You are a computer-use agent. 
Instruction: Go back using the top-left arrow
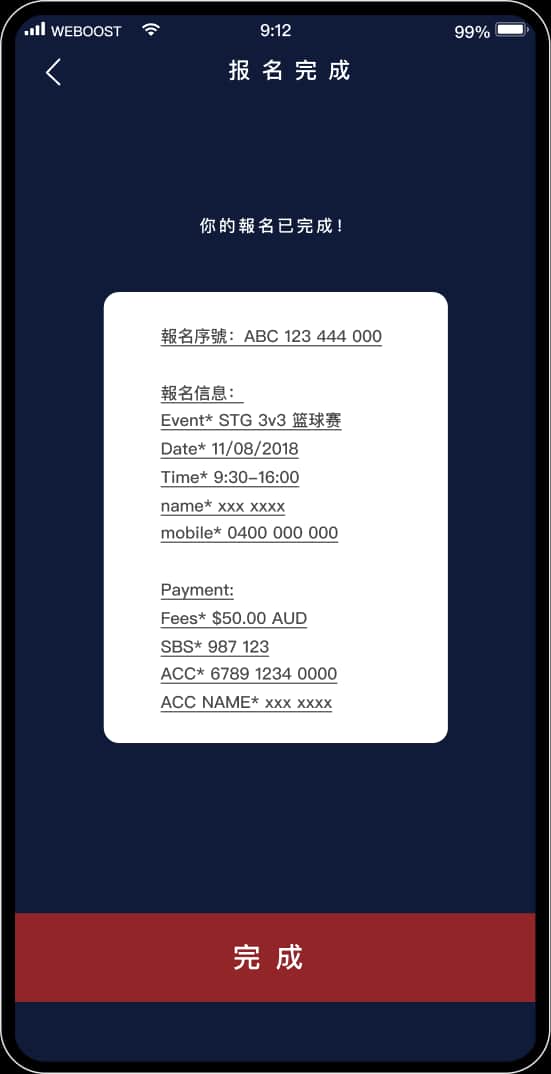(53, 72)
